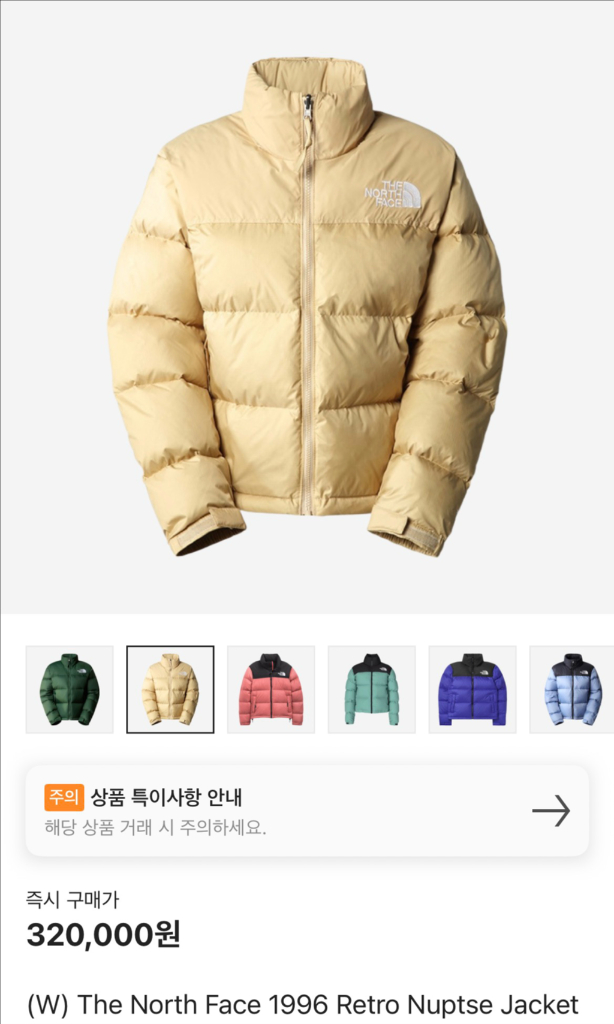This screenshot has height=1024, width=614.
Task: Choose the pink and black jacket thumbnail
Action: tap(271, 689)
